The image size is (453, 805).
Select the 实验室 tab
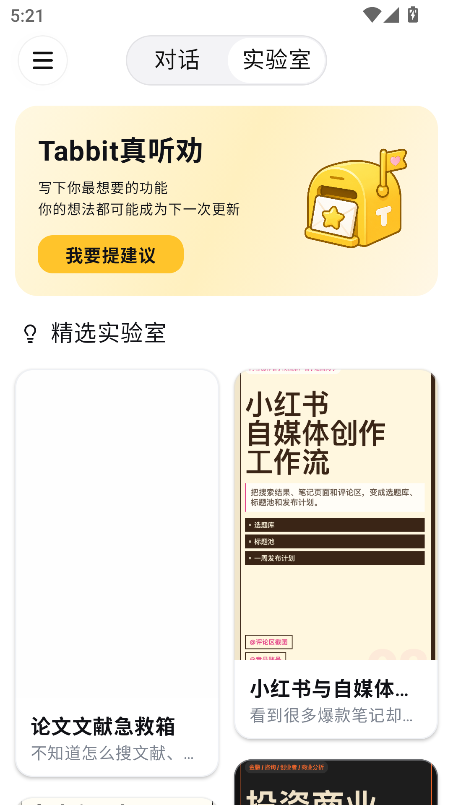click(x=276, y=60)
